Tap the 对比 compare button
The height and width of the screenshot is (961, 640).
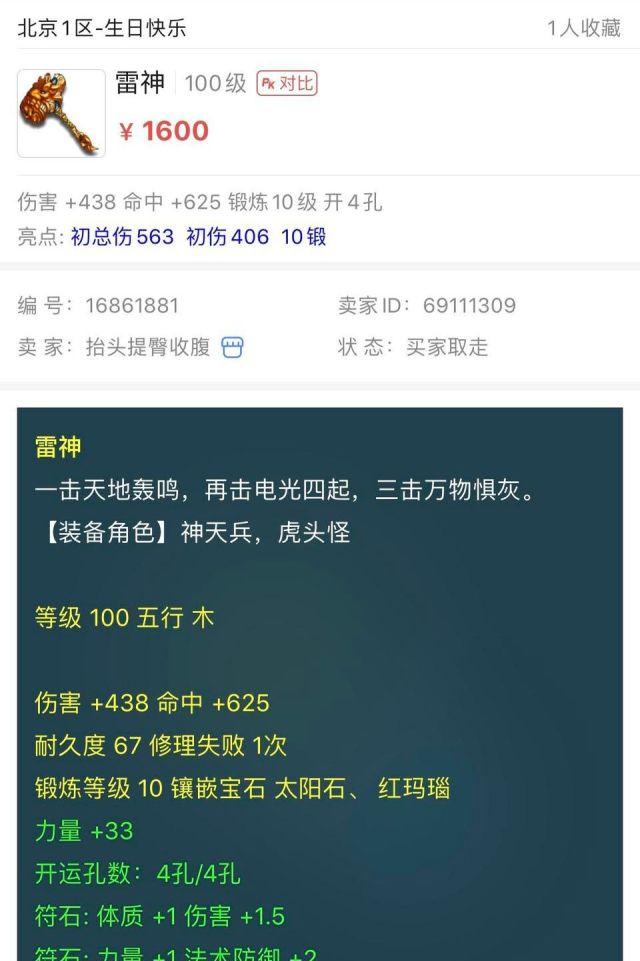(x=286, y=83)
